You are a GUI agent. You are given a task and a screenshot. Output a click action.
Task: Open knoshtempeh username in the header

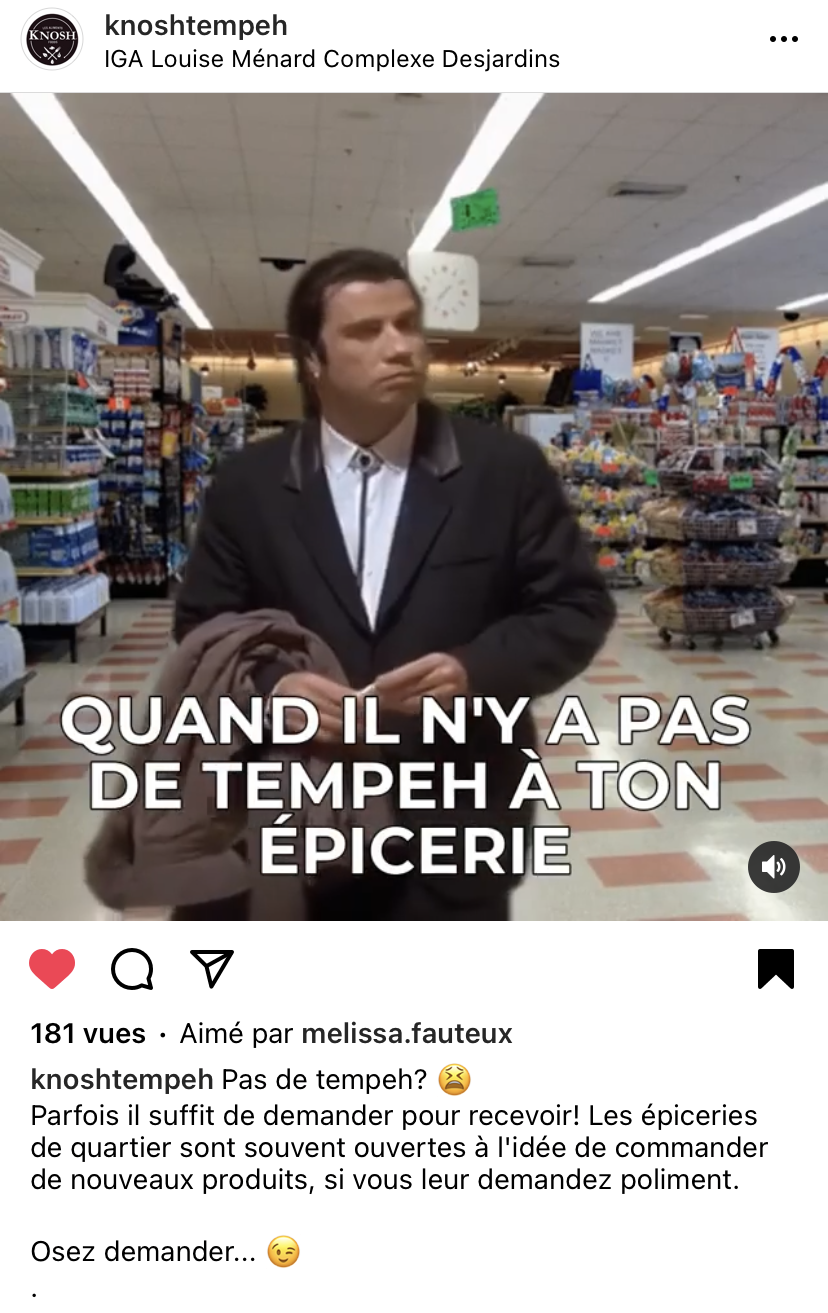[x=196, y=26]
